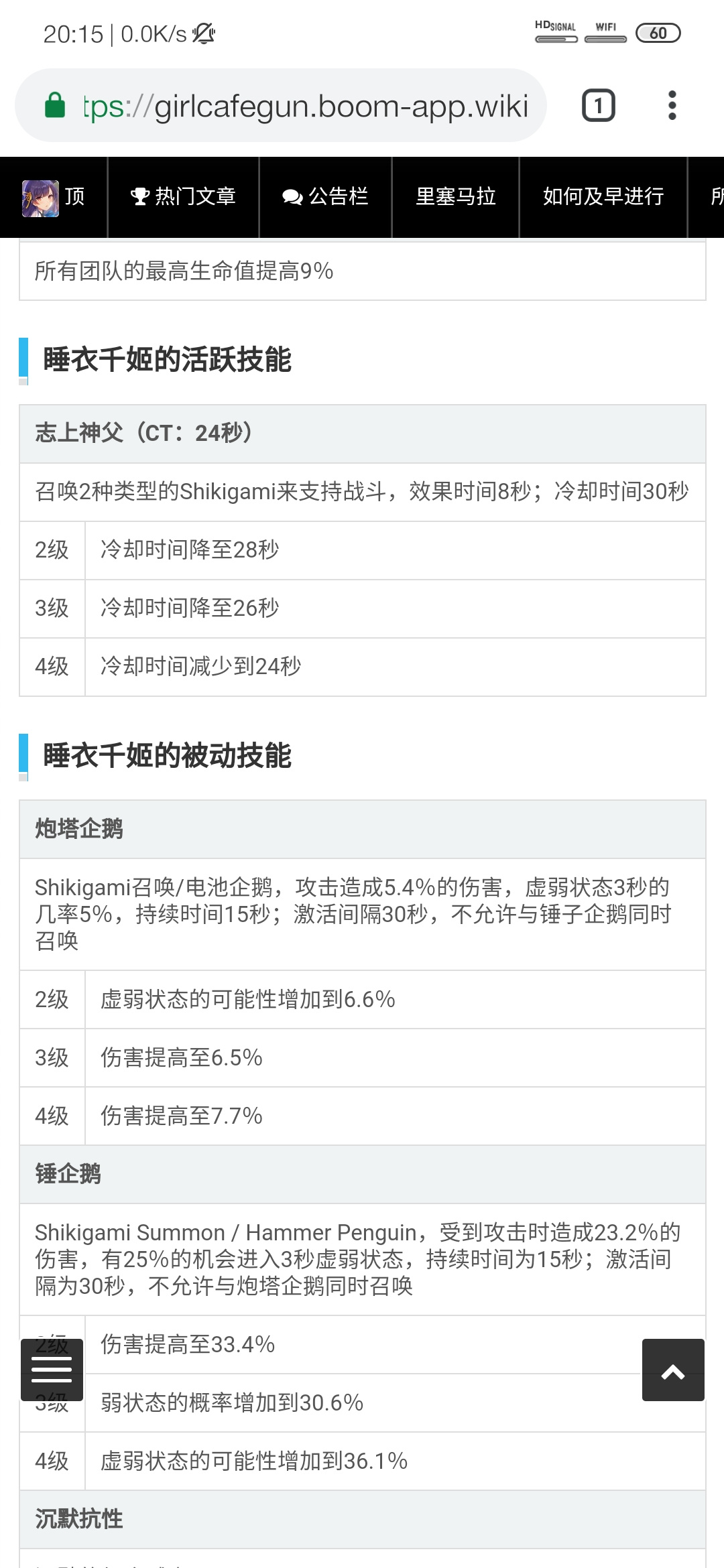Open the 如何及早进行 guide
This screenshot has width=724, height=1568.
click(x=603, y=197)
